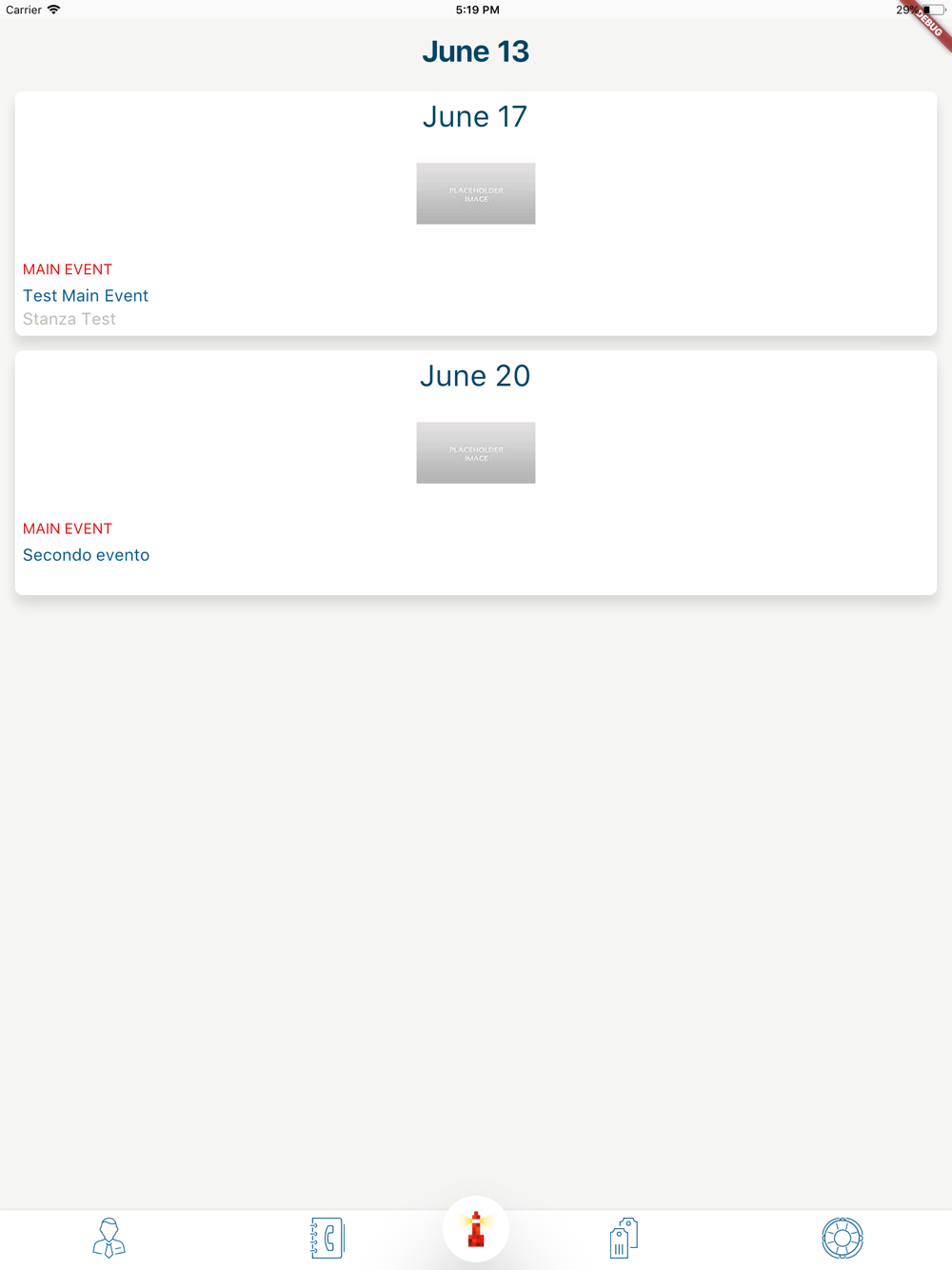The image size is (952, 1270).
Task: Open the price tags tab
Action: pos(624,1238)
